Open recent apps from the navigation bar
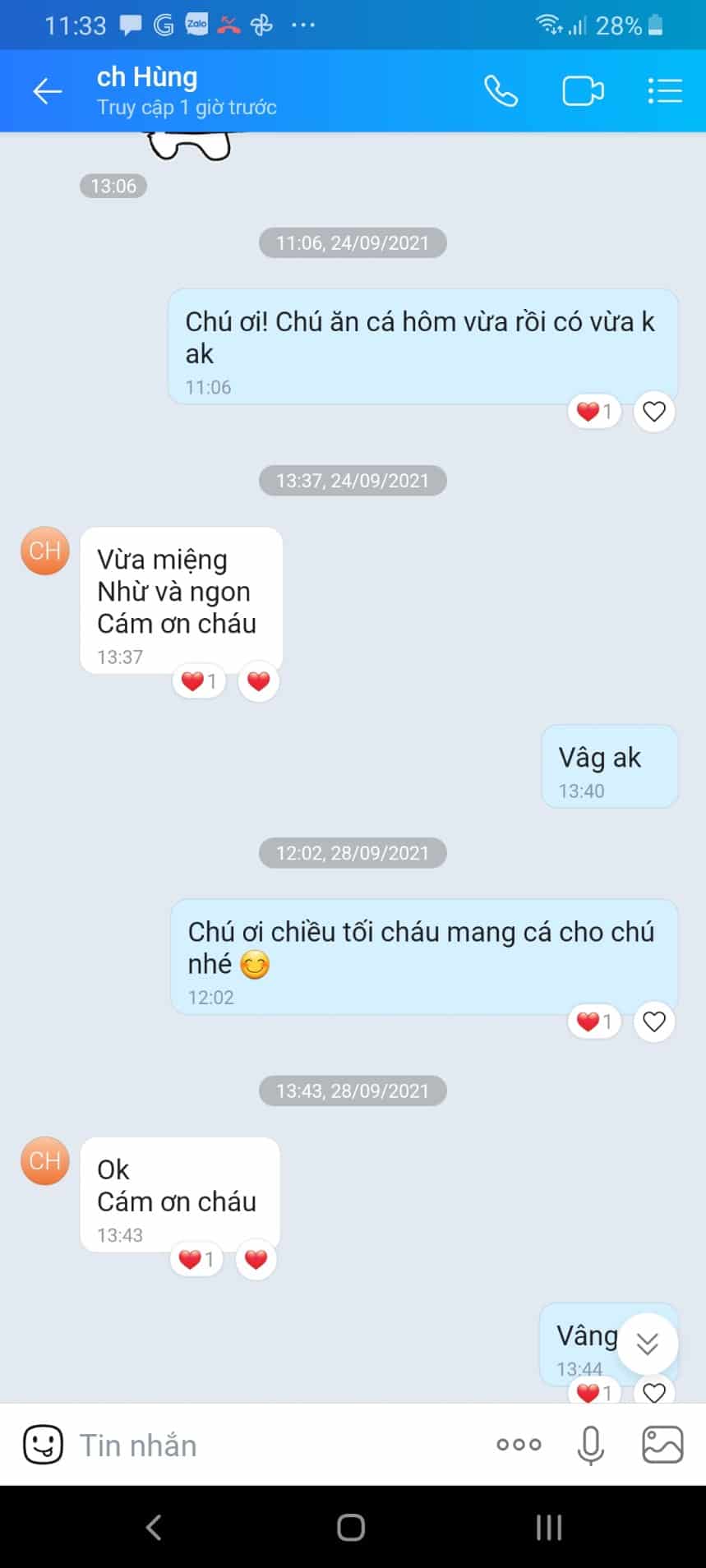706x1568 pixels. [x=548, y=1528]
